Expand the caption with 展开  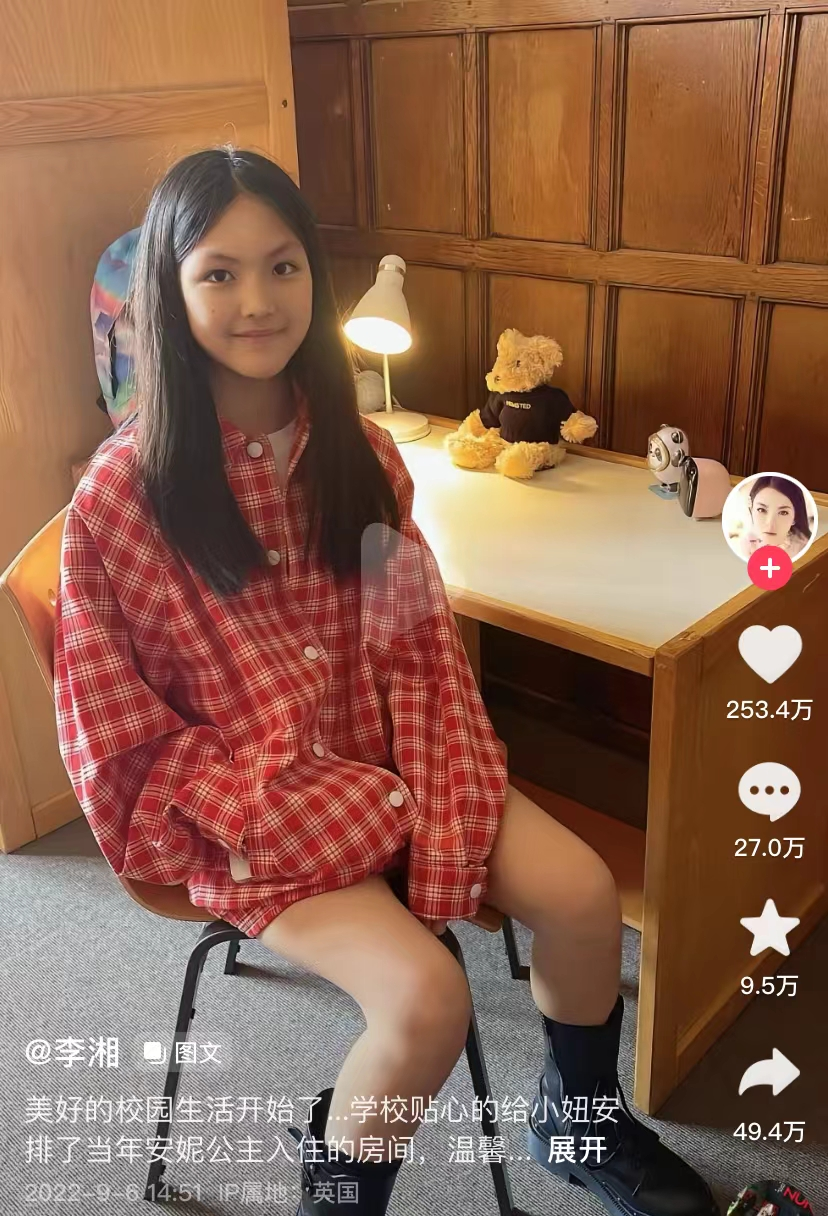577,1150
